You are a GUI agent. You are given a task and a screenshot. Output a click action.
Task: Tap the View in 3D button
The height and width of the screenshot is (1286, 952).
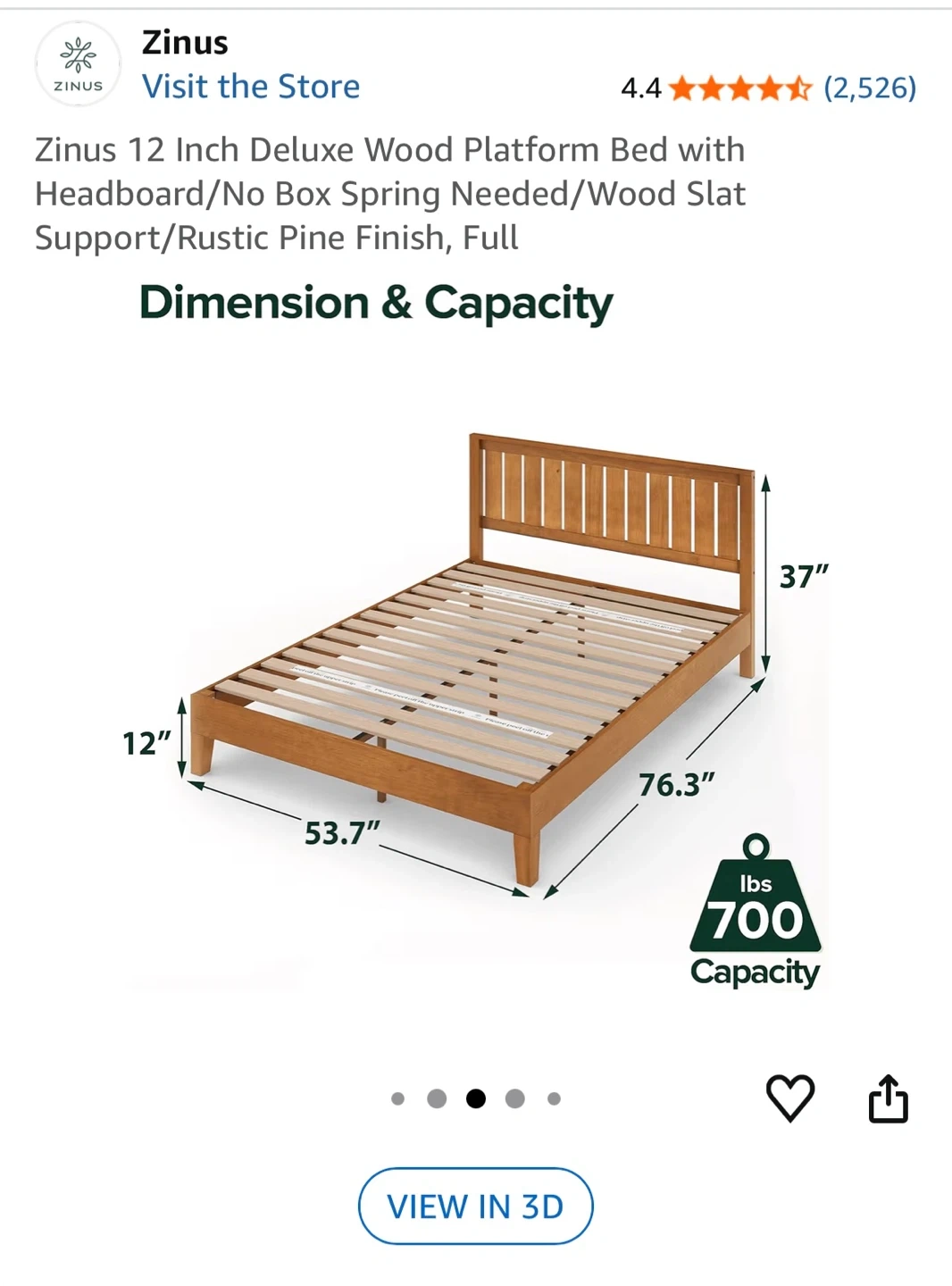475,1206
